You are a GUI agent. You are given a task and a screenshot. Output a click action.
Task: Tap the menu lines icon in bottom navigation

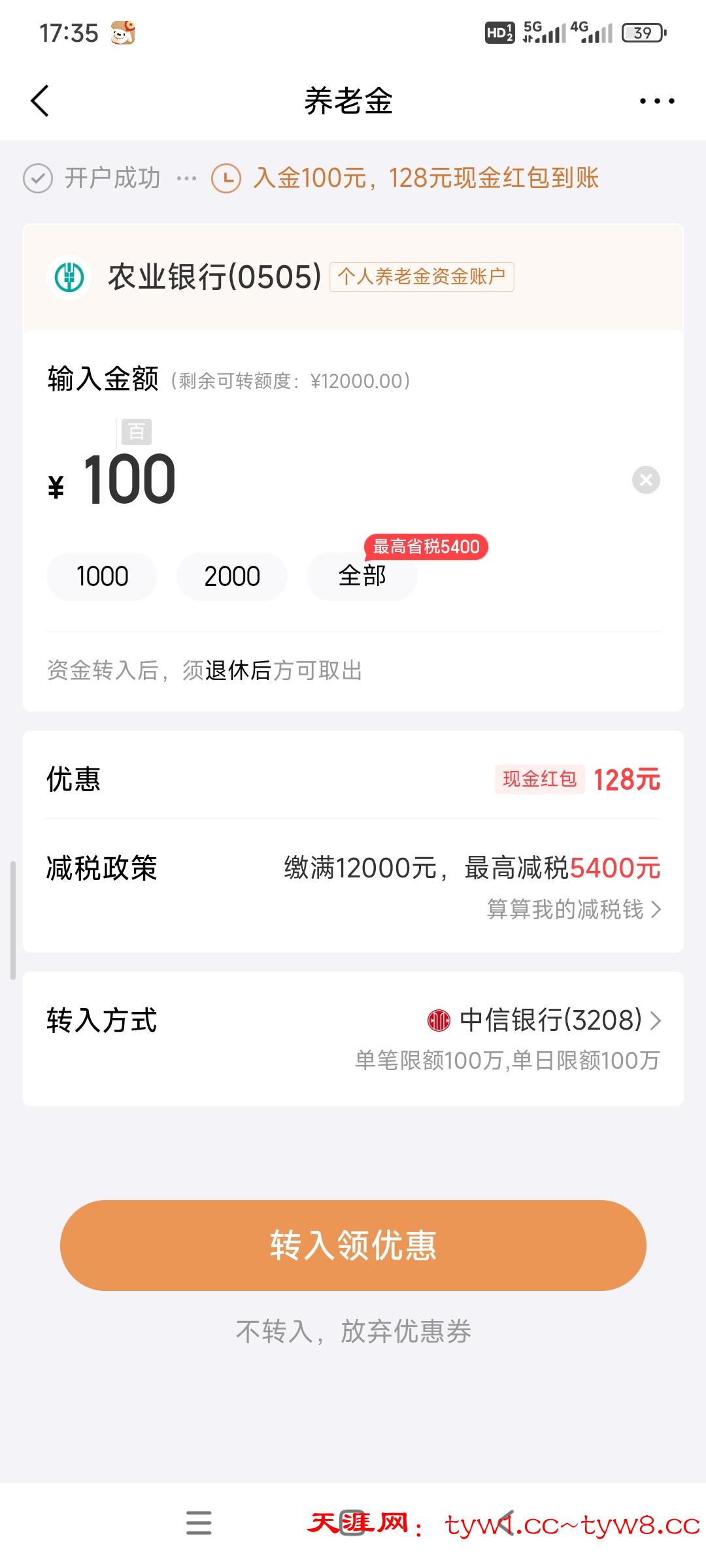click(x=199, y=1522)
